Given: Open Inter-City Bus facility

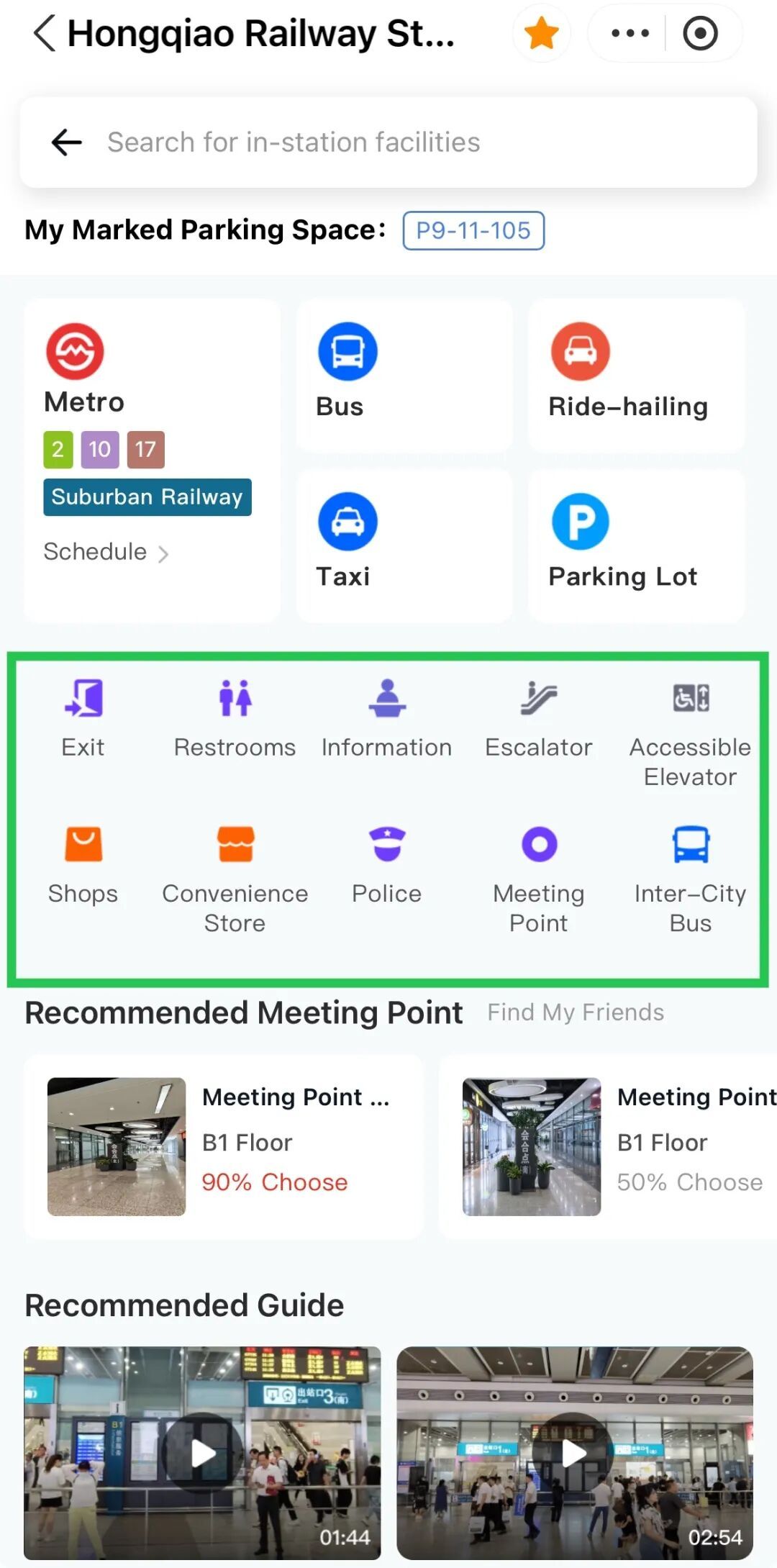Looking at the screenshot, I should coord(690,879).
